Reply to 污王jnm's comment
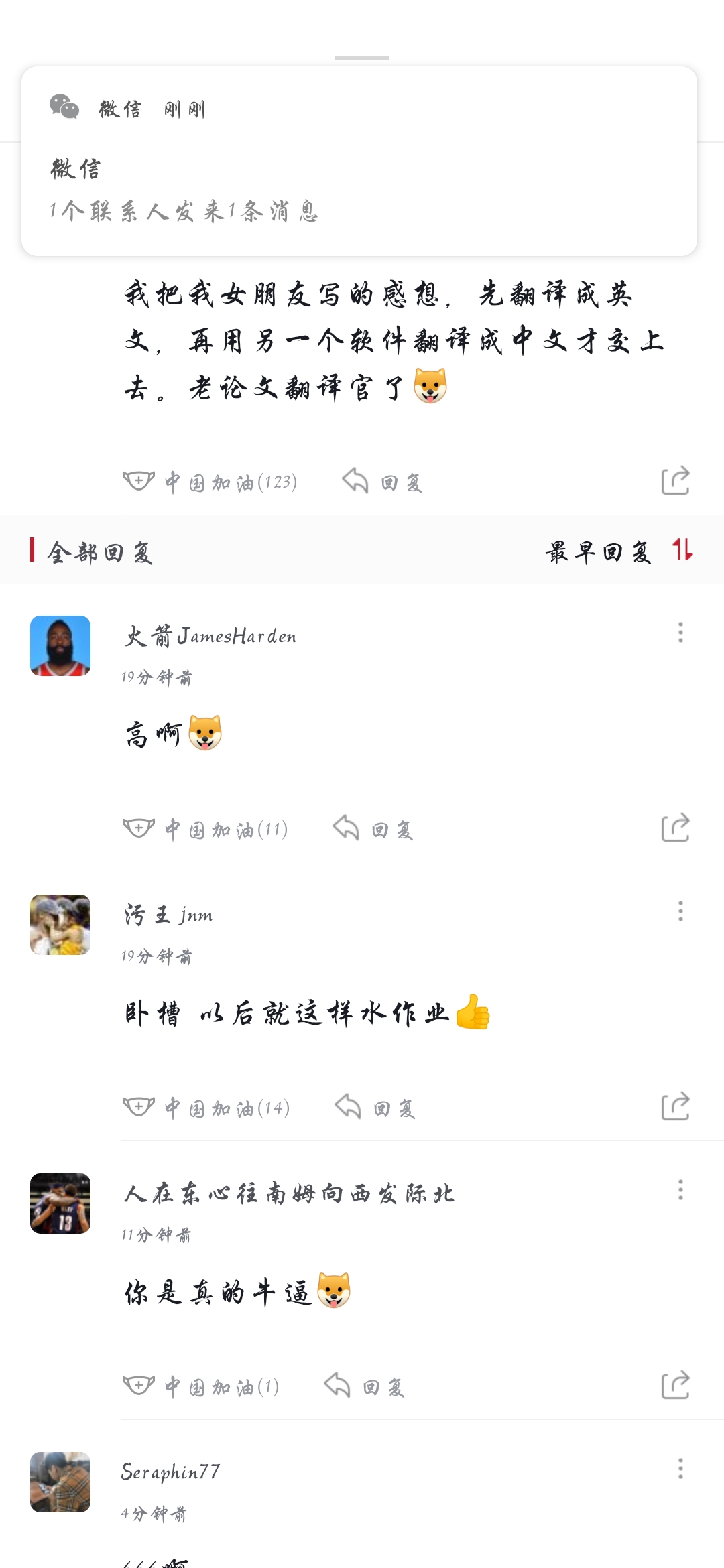This screenshot has height=1568, width=724. point(375,1108)
